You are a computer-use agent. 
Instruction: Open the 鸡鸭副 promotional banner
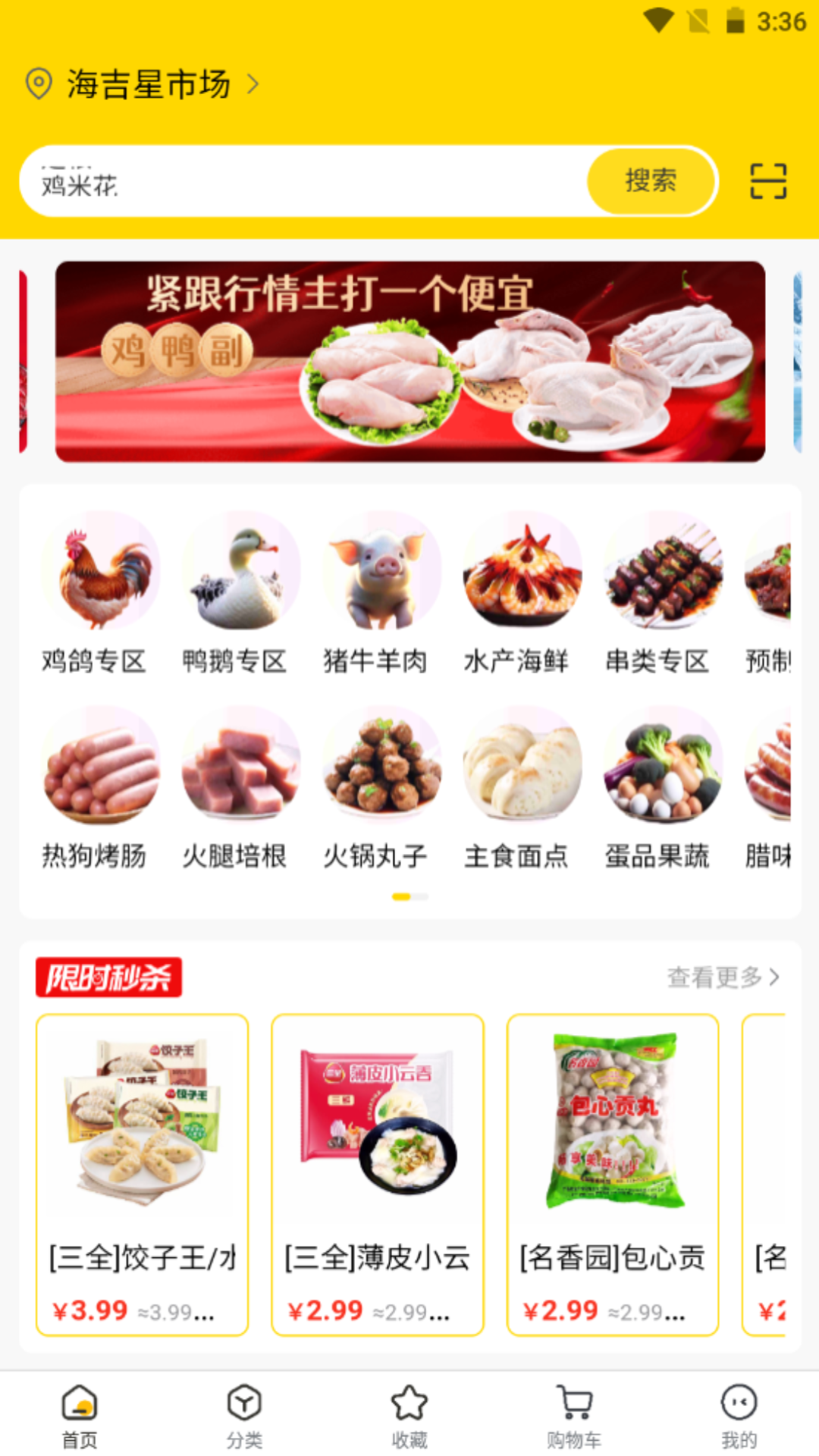pyautogui.click(x=409, y=361)
